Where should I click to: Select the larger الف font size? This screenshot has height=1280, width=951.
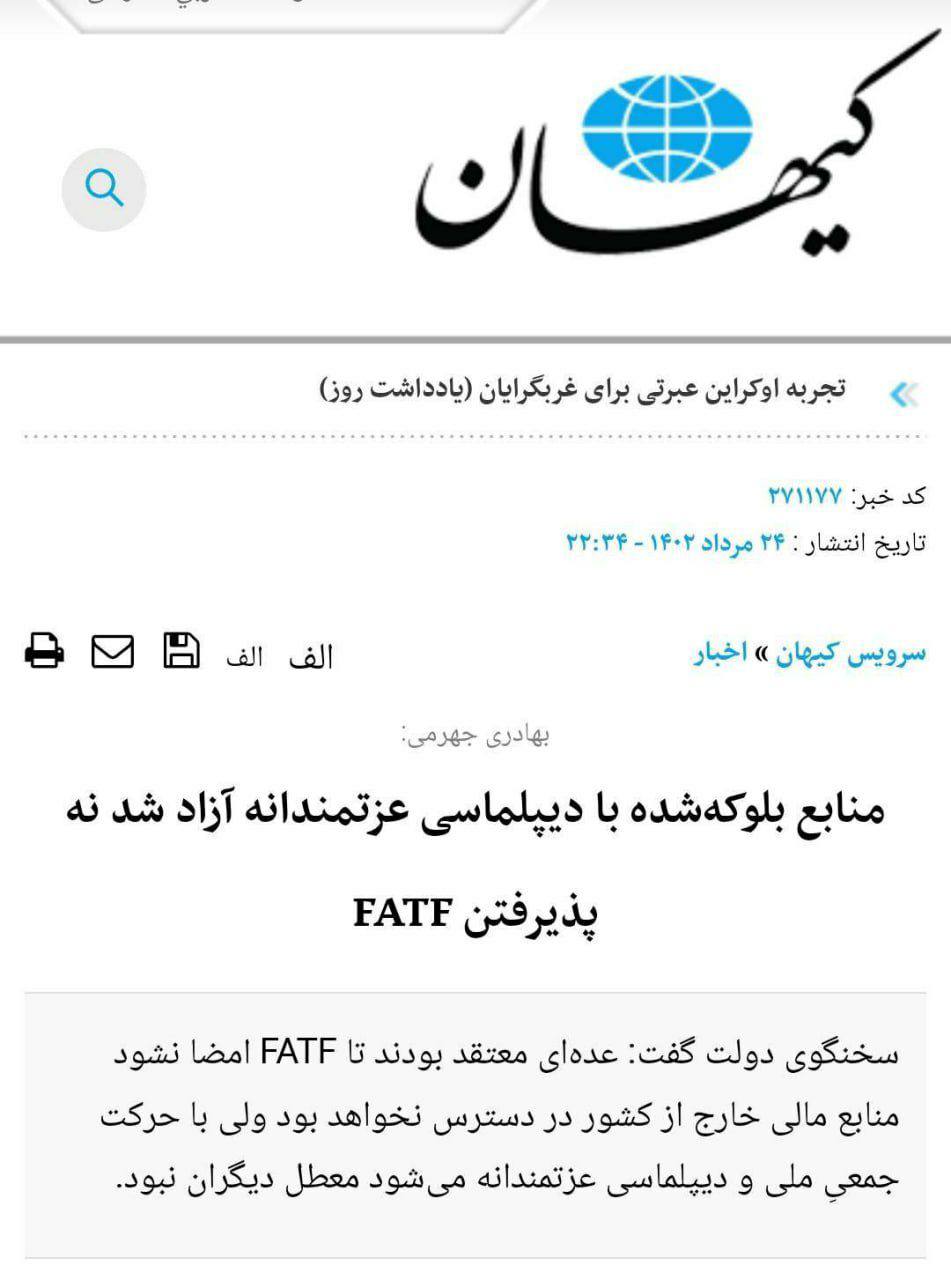310,657
